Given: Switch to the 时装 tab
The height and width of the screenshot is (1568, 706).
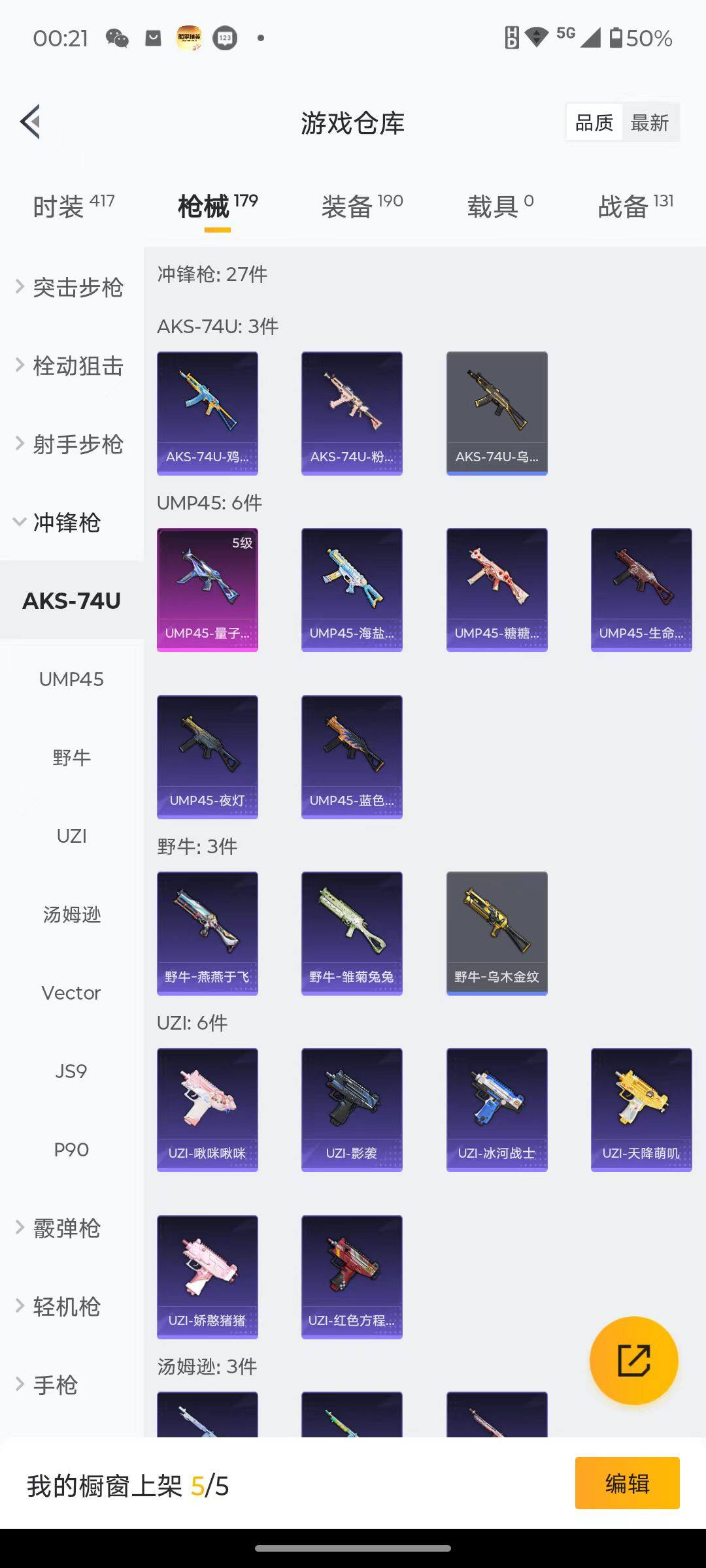Looking at the screenshot, I should pos(73,206).
